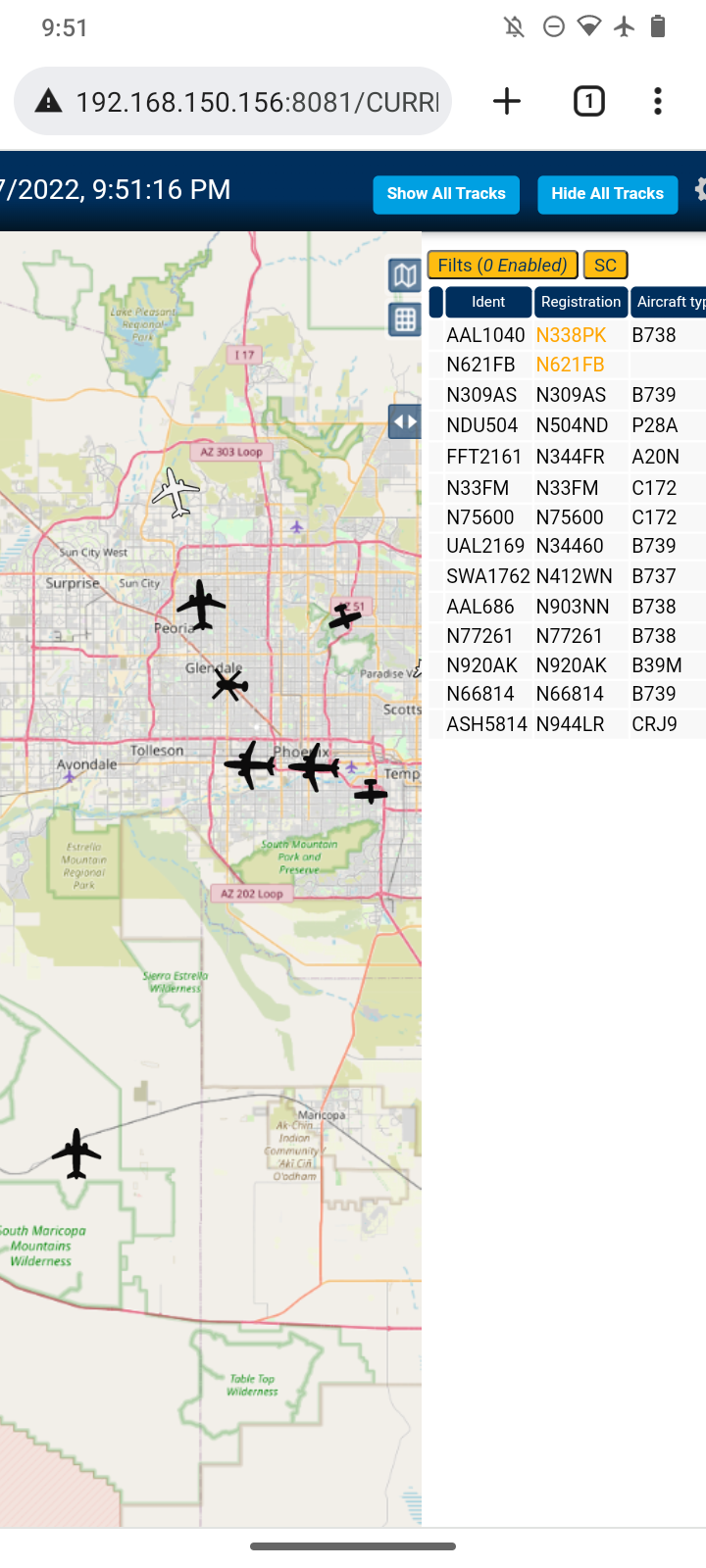
Task: Tap the SC button
Action: point(605,266)
